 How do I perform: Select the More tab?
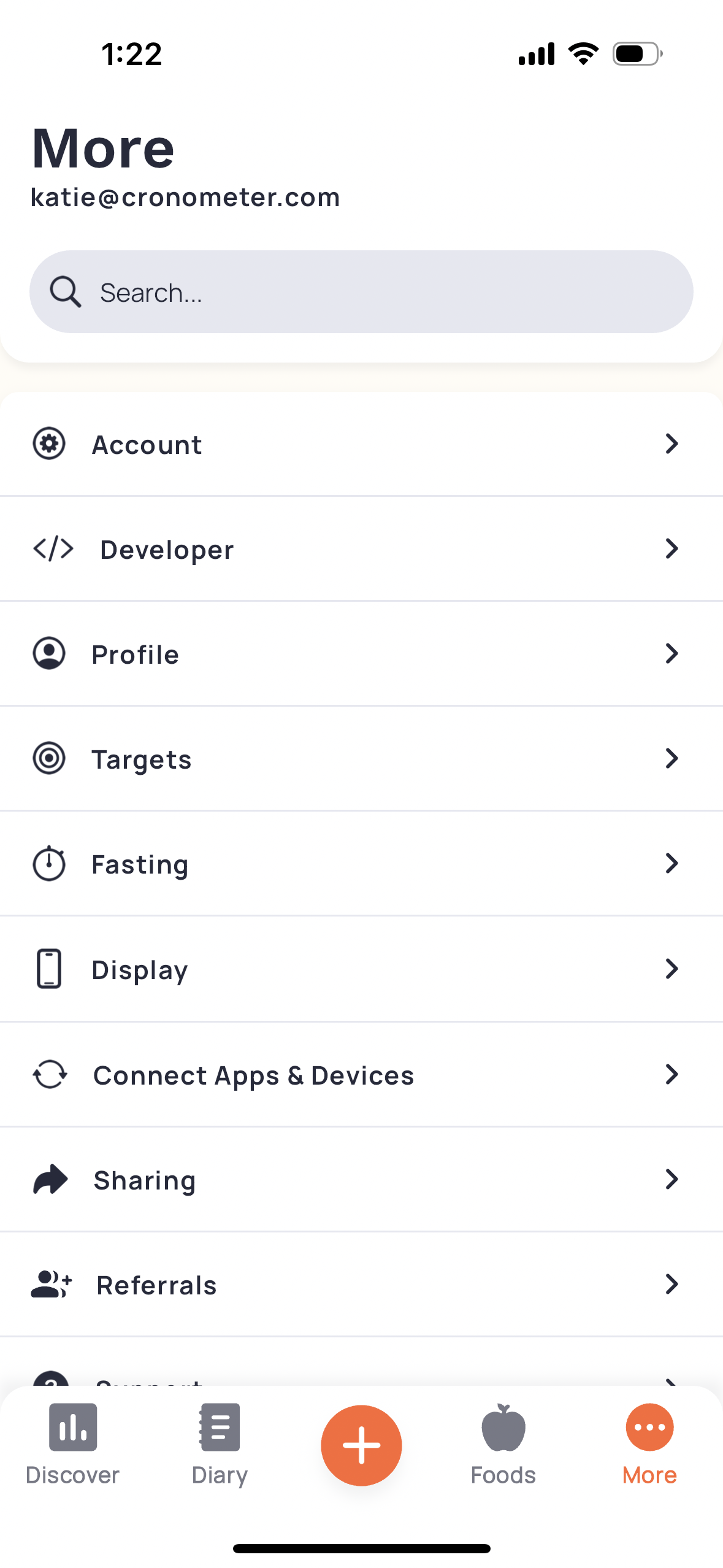(649, 1445)
